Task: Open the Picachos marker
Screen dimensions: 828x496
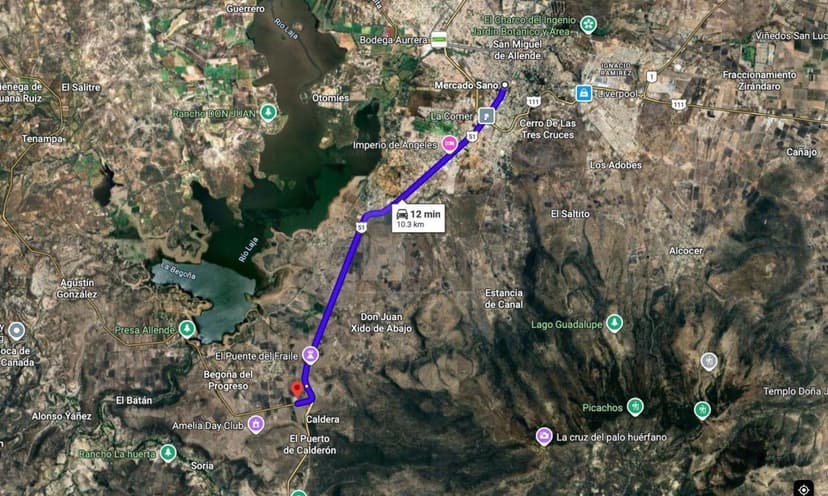Action: pyautogui.click(x=635, y=406)
